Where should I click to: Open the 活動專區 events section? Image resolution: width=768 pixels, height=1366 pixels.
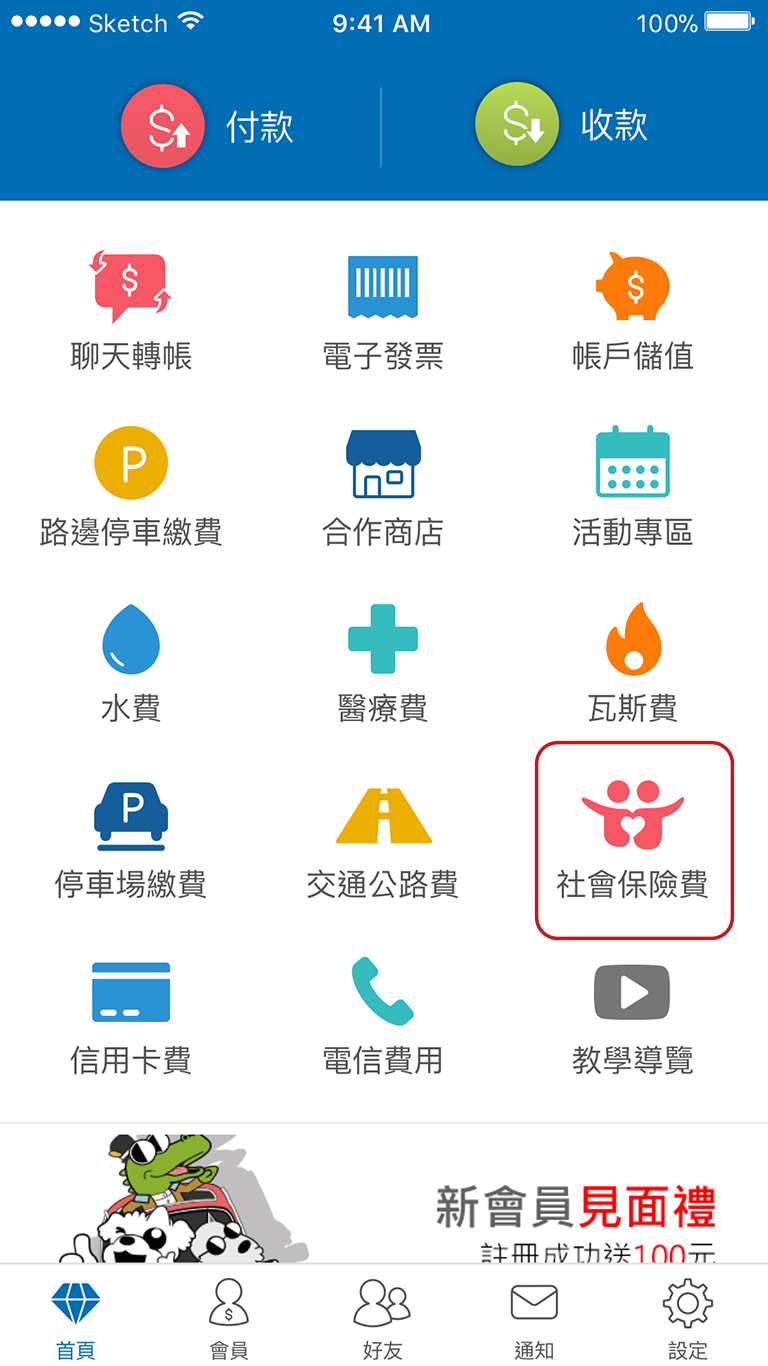[633, 487]
